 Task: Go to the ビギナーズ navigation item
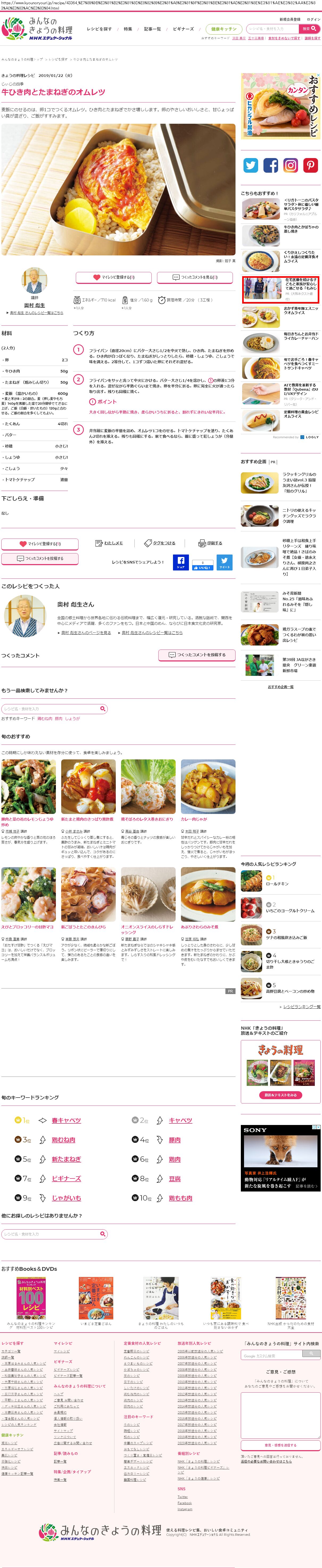[x=183, y=29]
